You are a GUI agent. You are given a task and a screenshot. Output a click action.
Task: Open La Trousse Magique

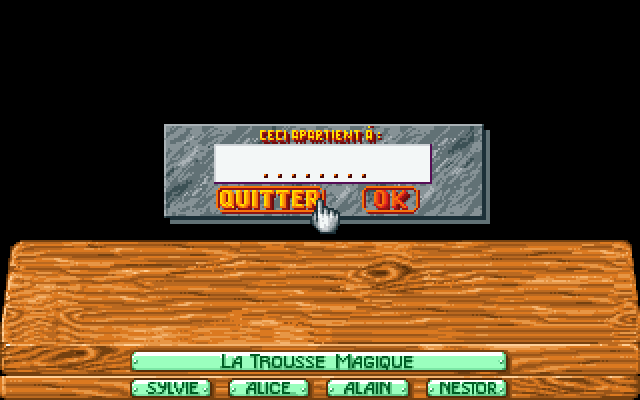318,361
